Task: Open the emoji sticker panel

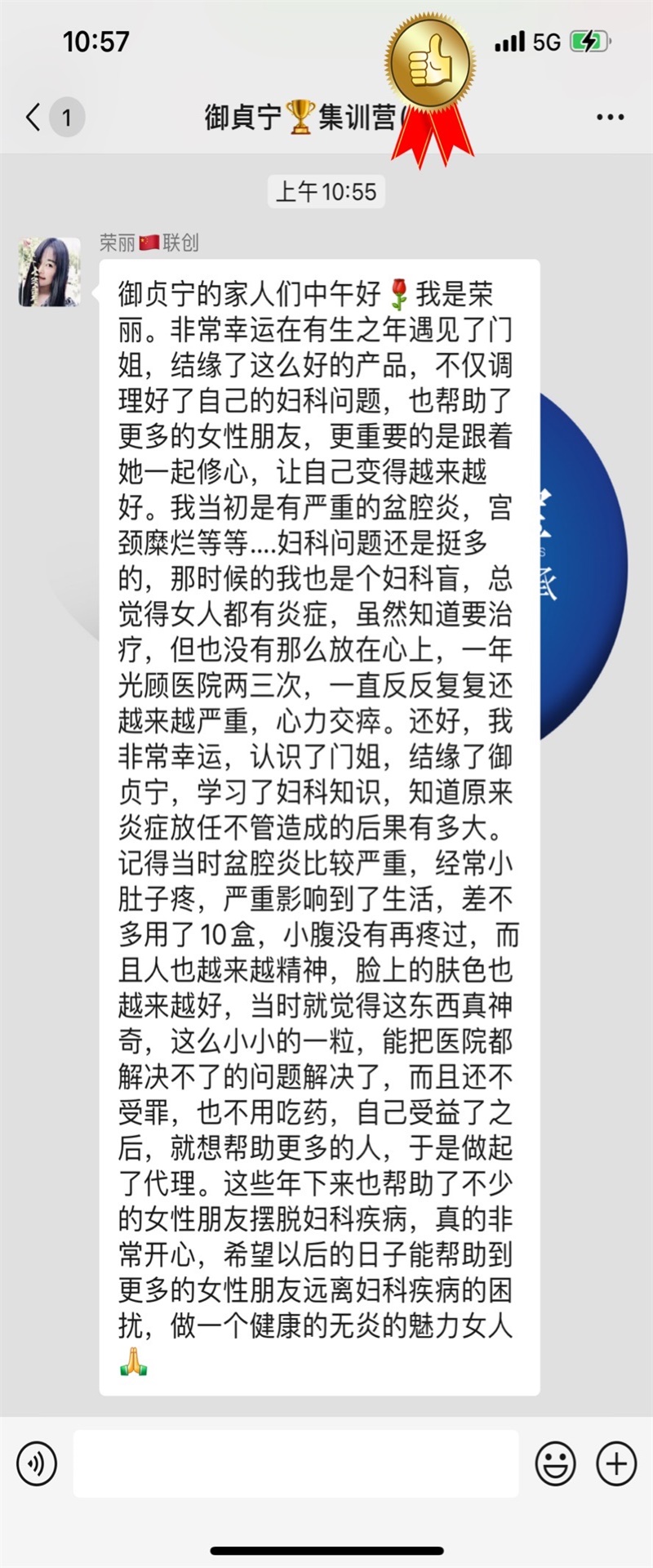Action: (555, 1463)
